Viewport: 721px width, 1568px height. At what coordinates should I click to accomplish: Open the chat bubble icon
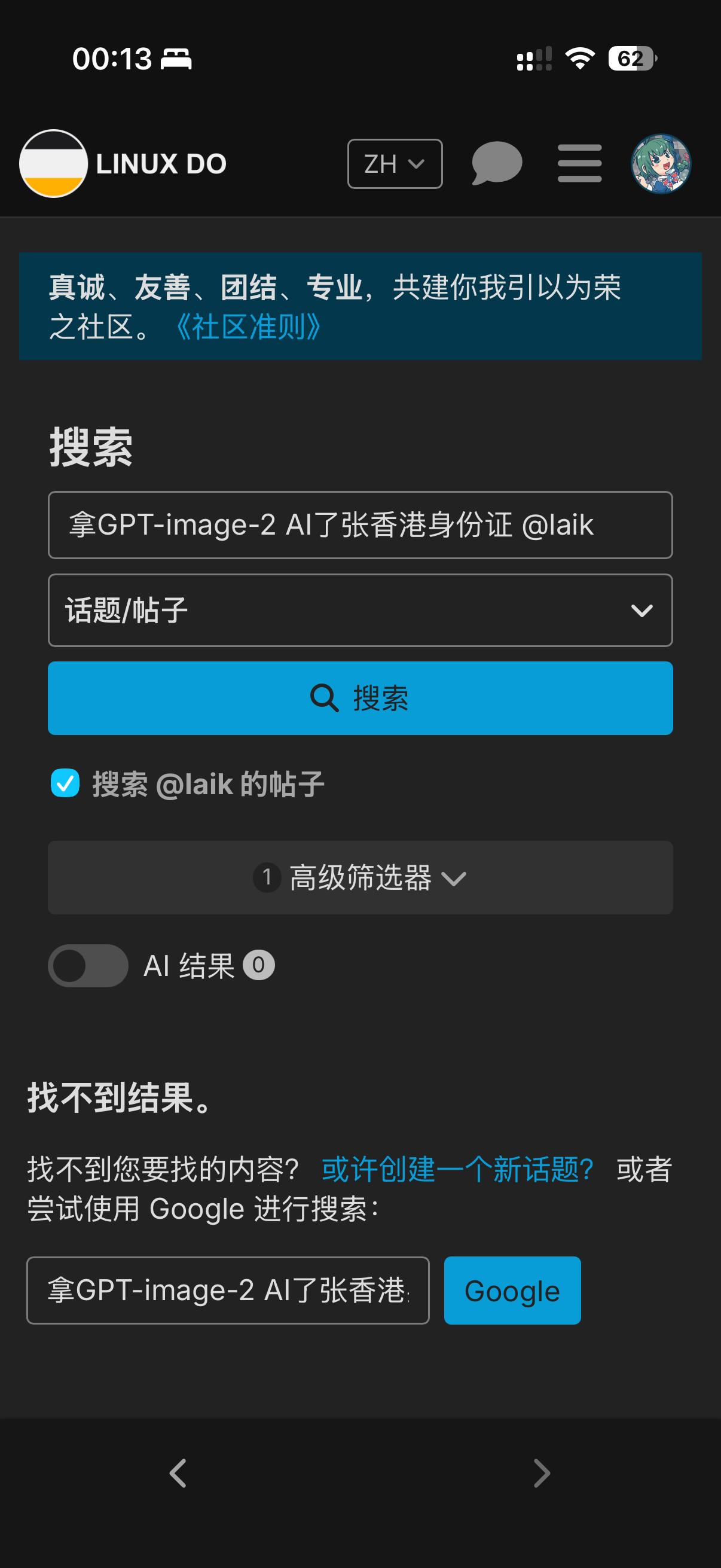496,163
